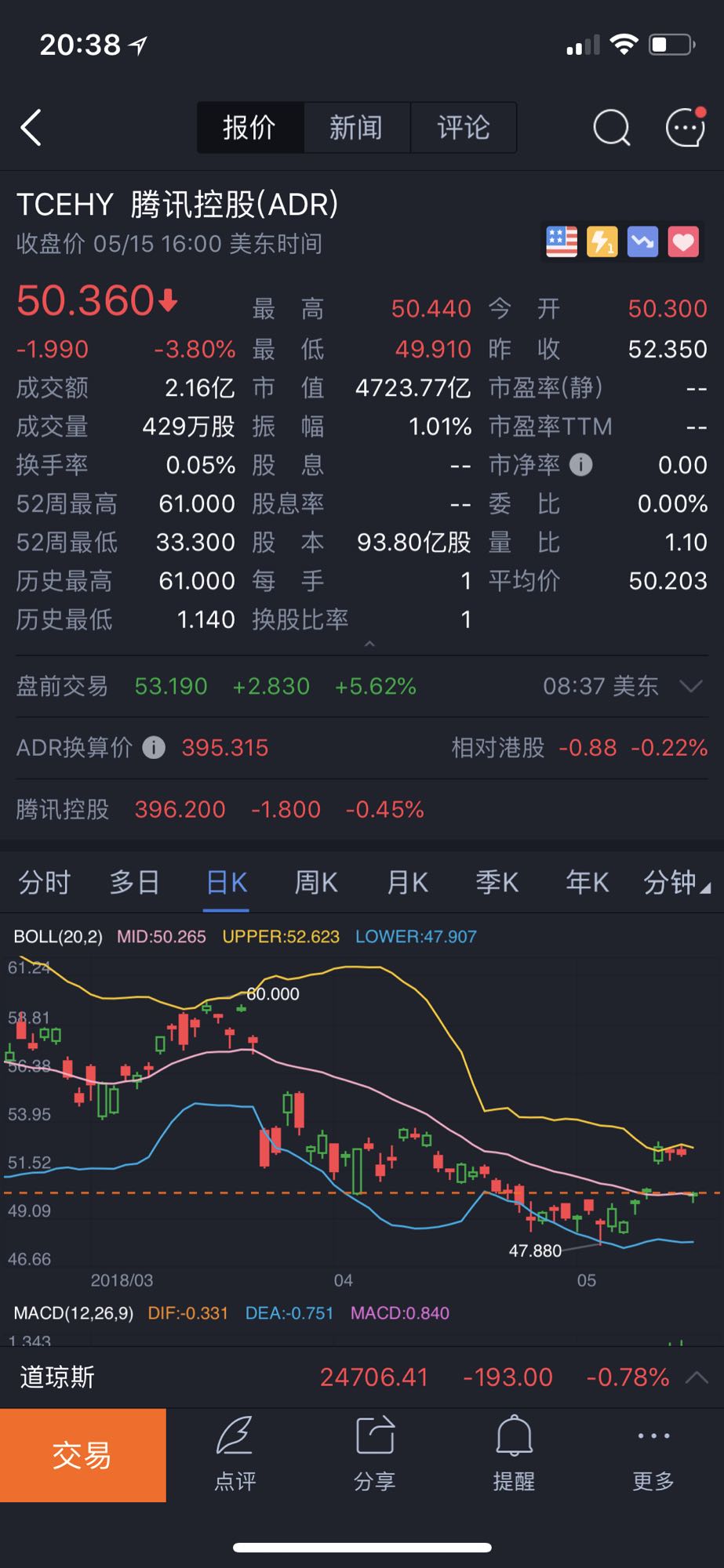Screen dimensions: 724x1568
Task: Switch to the 新闻 tab
Action: click(356, 127)
